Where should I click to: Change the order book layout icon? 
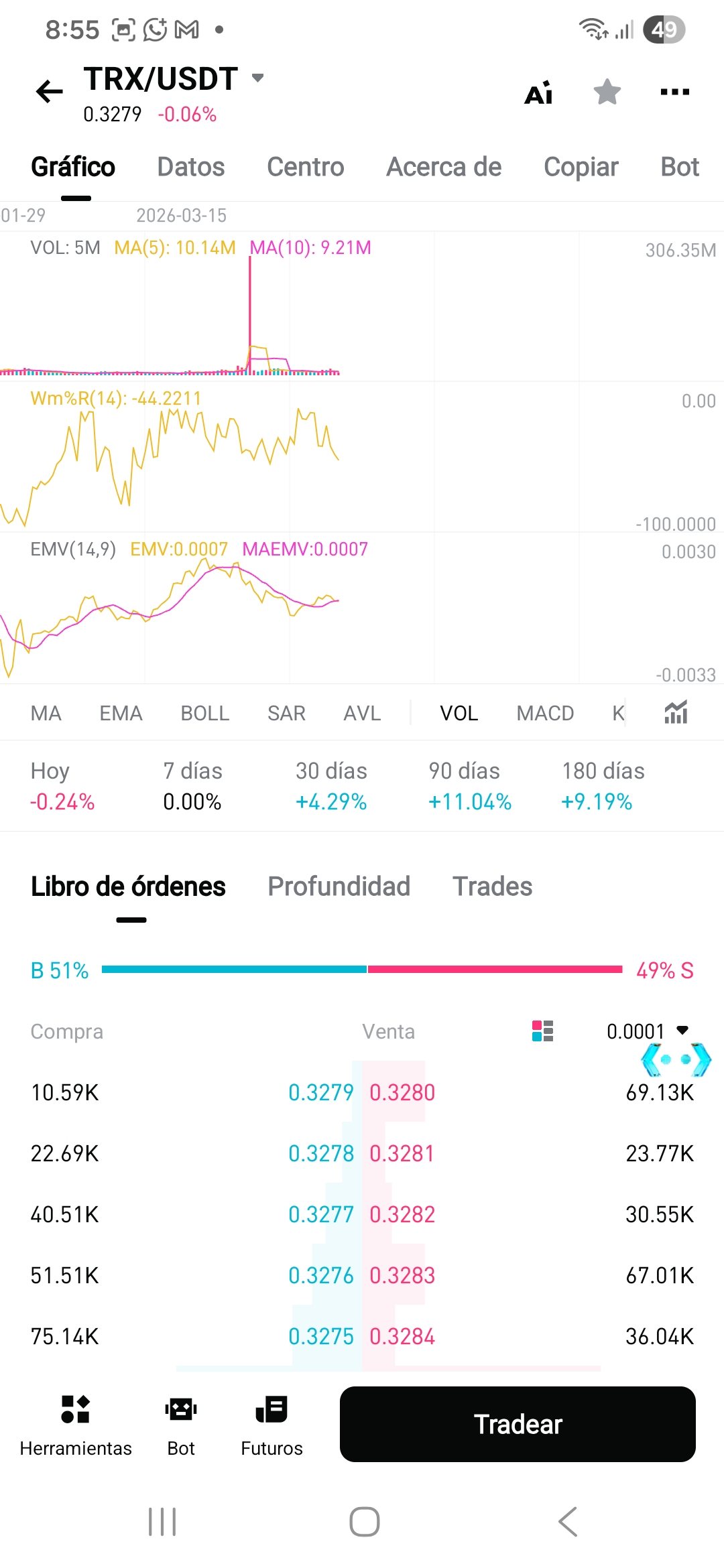542,1031
